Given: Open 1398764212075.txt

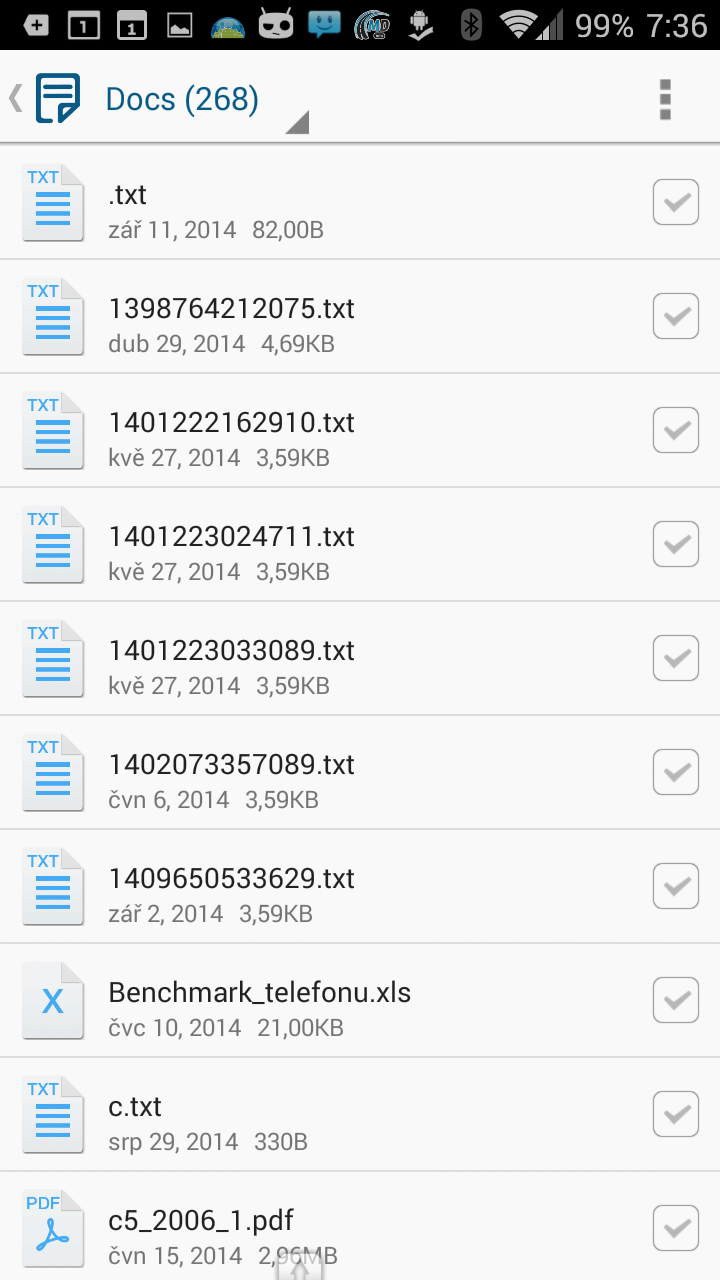Looking at the screenshot, I should (x=360, y=317).
